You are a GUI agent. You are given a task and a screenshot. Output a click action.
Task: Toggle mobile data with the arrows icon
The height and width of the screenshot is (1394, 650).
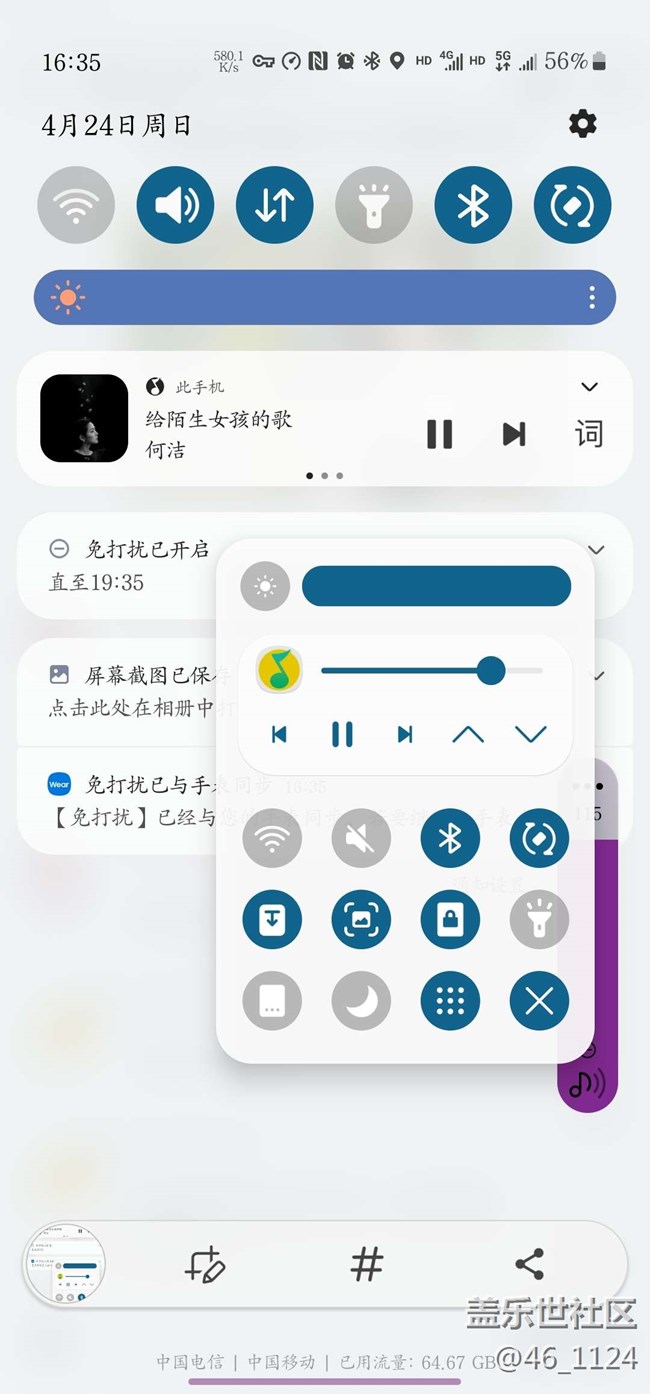[274, 205]
